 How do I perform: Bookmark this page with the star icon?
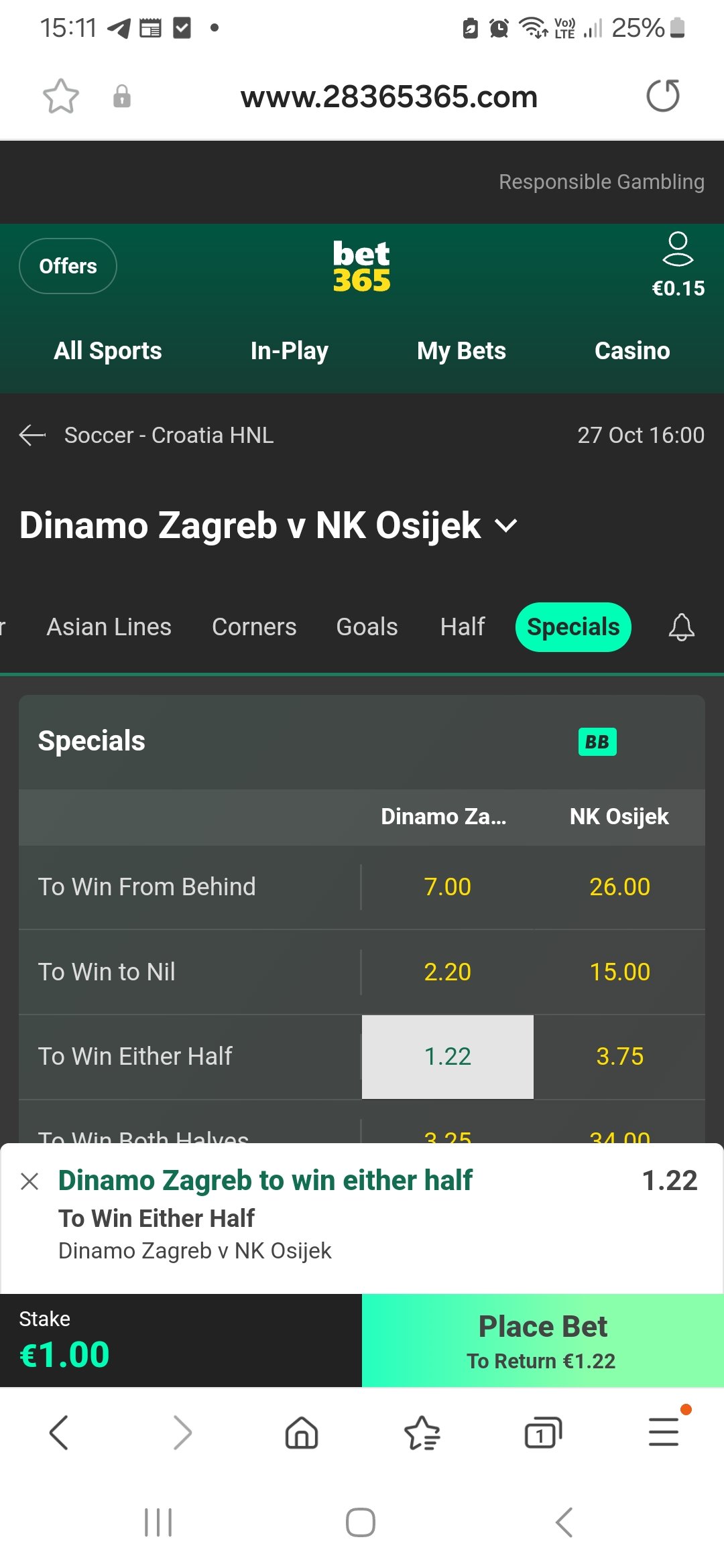tap(61, 96)
